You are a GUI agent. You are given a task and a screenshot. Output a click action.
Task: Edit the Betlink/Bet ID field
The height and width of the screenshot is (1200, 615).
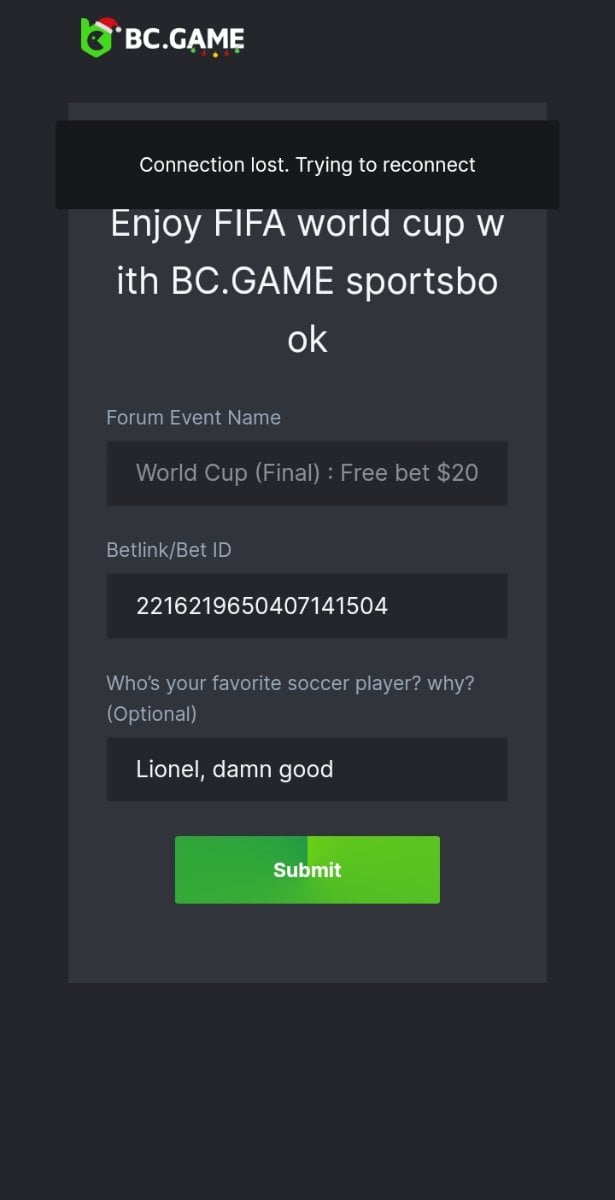coord(307,606)
